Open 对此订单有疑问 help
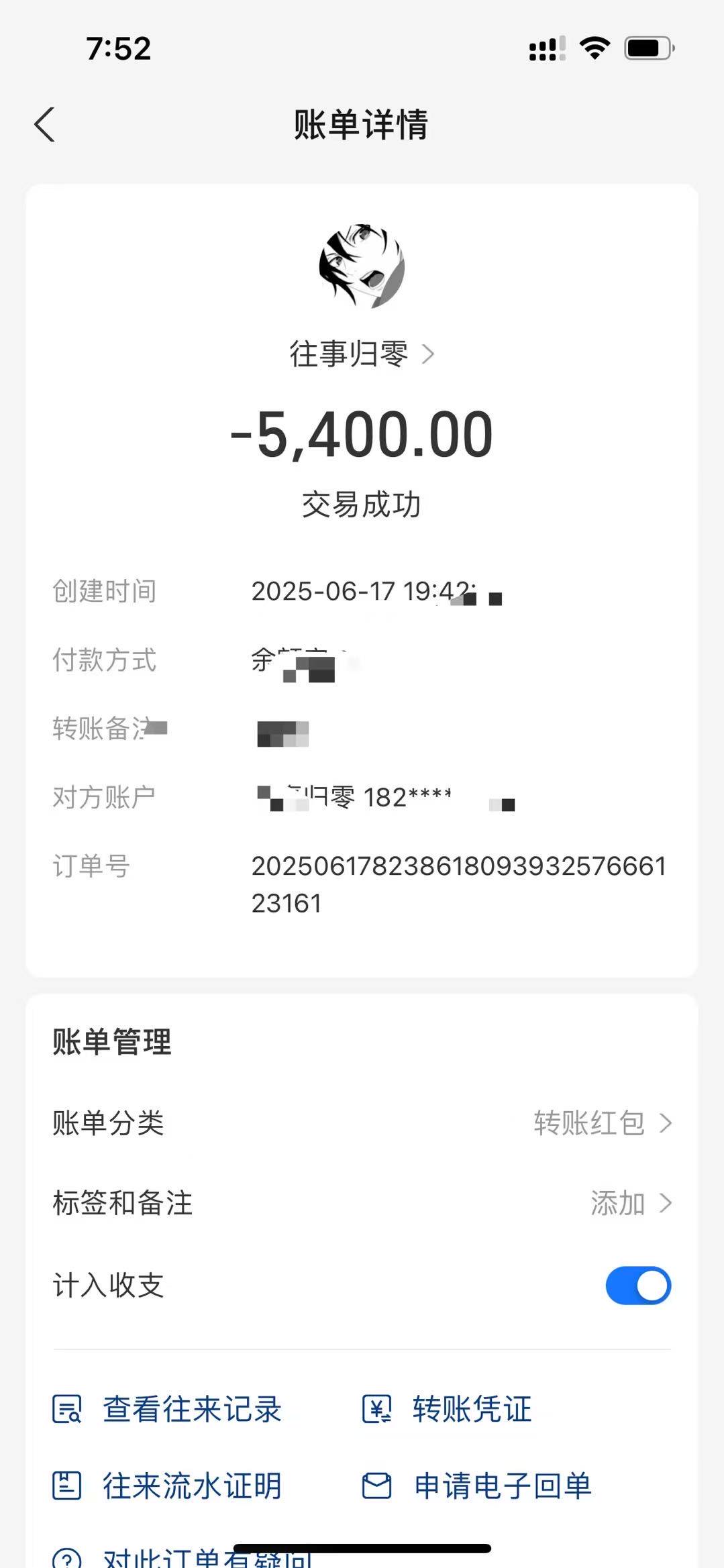The image size is (724, 1568). pyautogui.click(x=183, y=1557)
